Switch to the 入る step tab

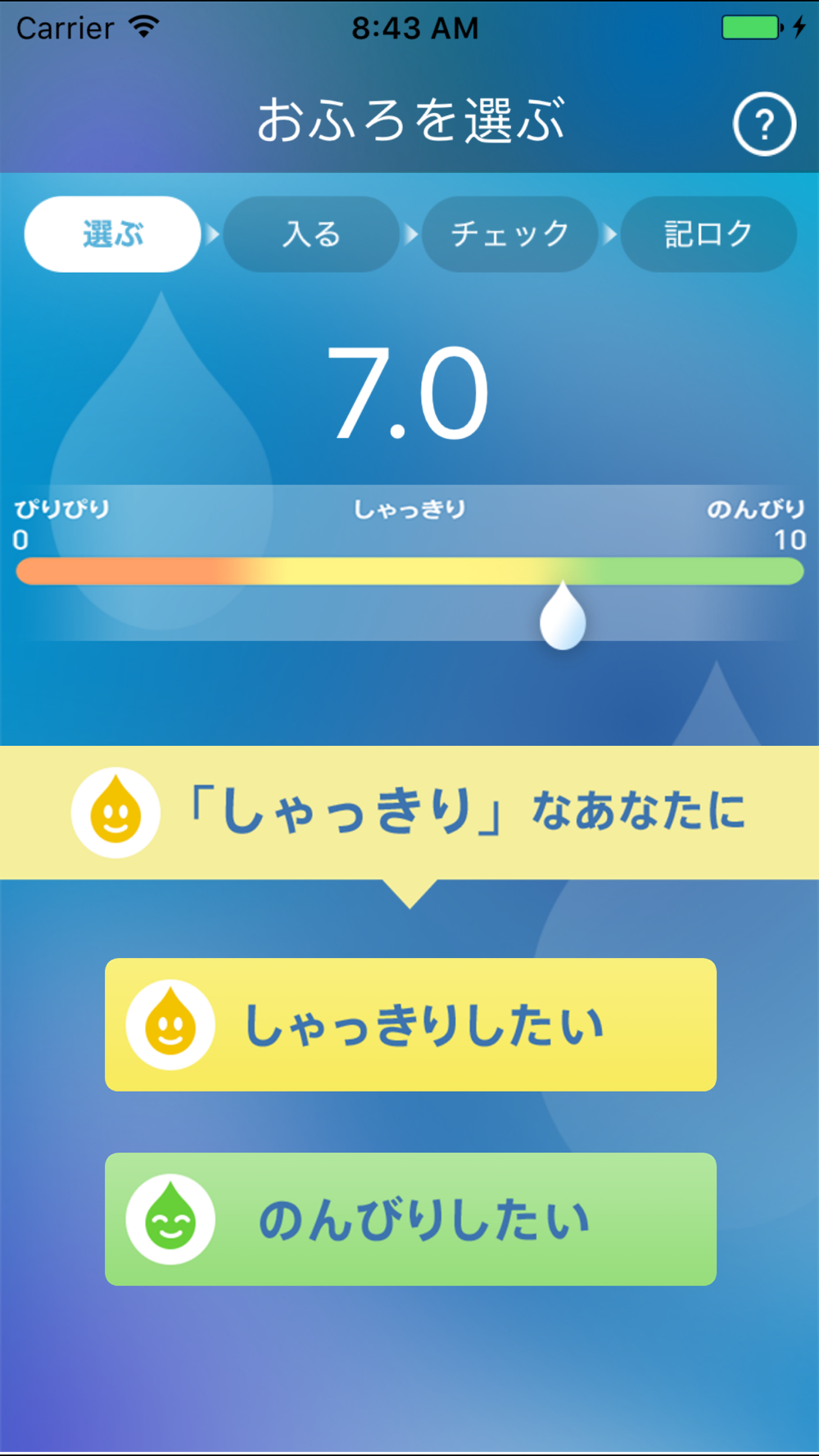pos(311,234)
